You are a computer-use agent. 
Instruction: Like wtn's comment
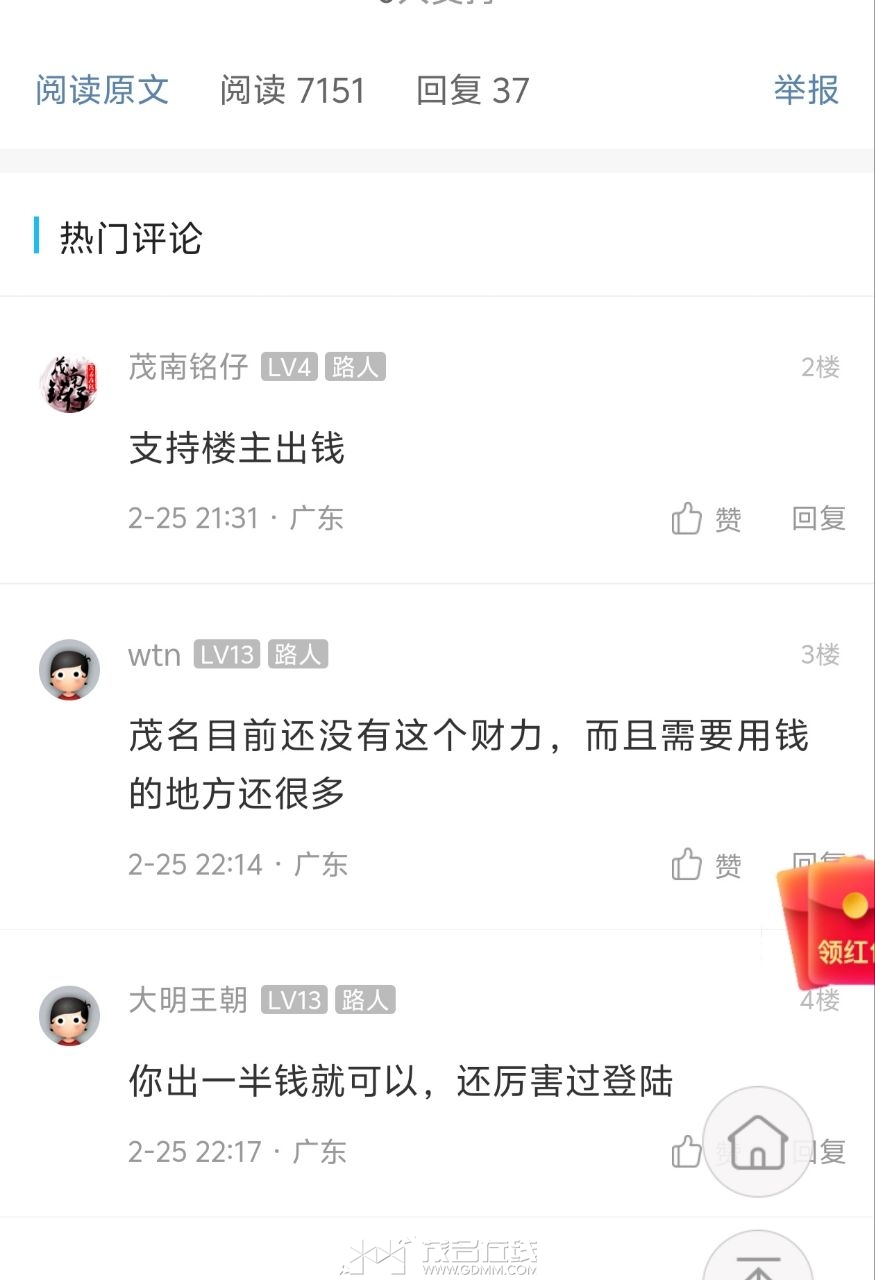[x=706, y=865]
